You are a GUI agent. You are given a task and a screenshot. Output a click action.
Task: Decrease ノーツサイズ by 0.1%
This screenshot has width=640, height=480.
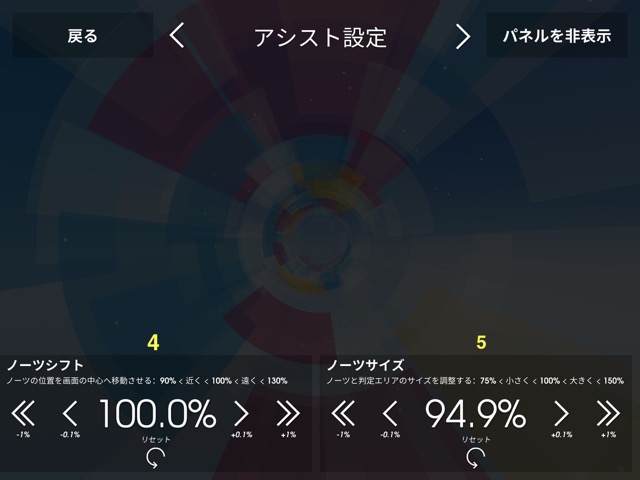click(390, 413)
